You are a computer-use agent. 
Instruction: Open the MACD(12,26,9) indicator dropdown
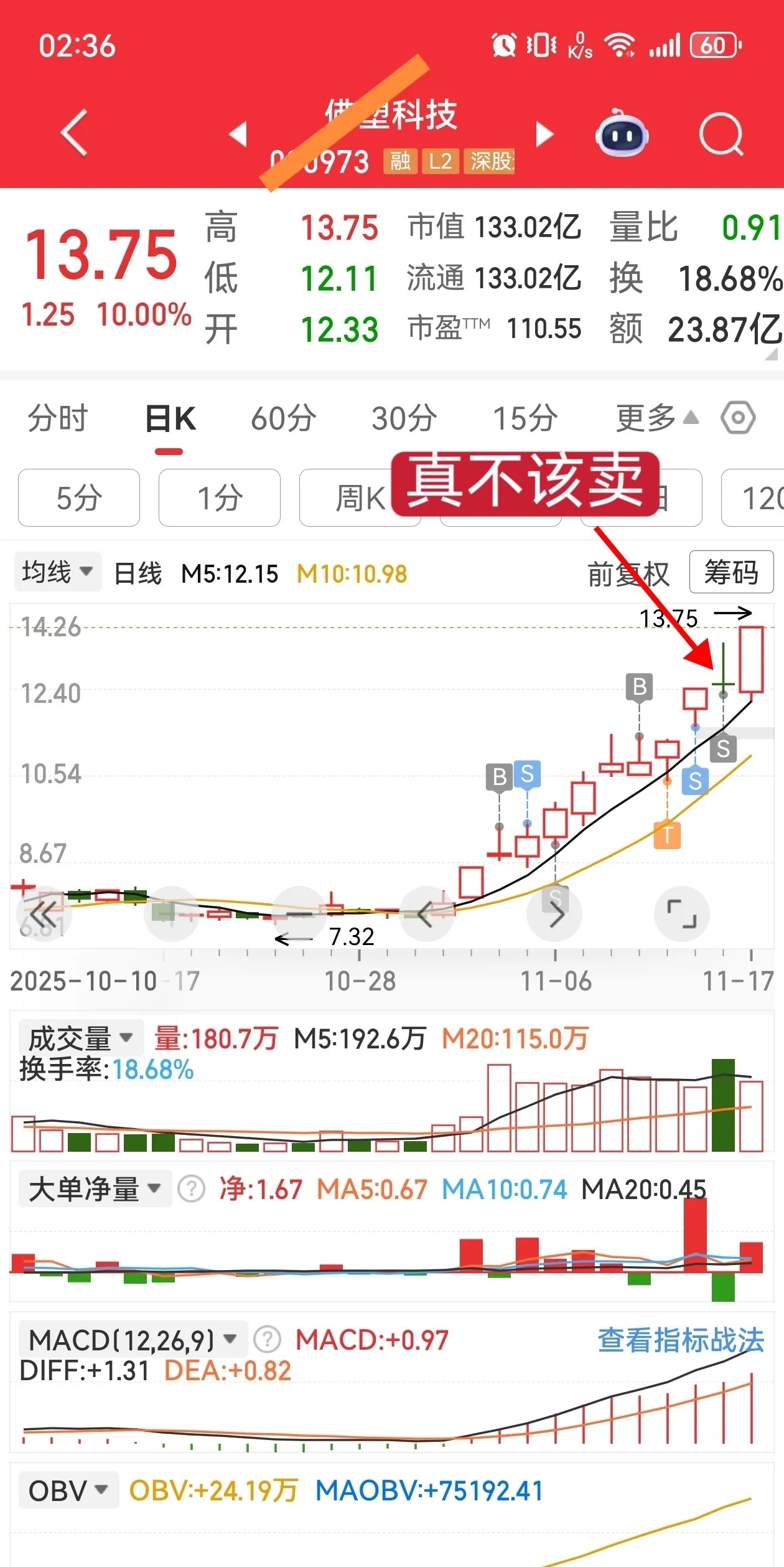pos(133,1340)
